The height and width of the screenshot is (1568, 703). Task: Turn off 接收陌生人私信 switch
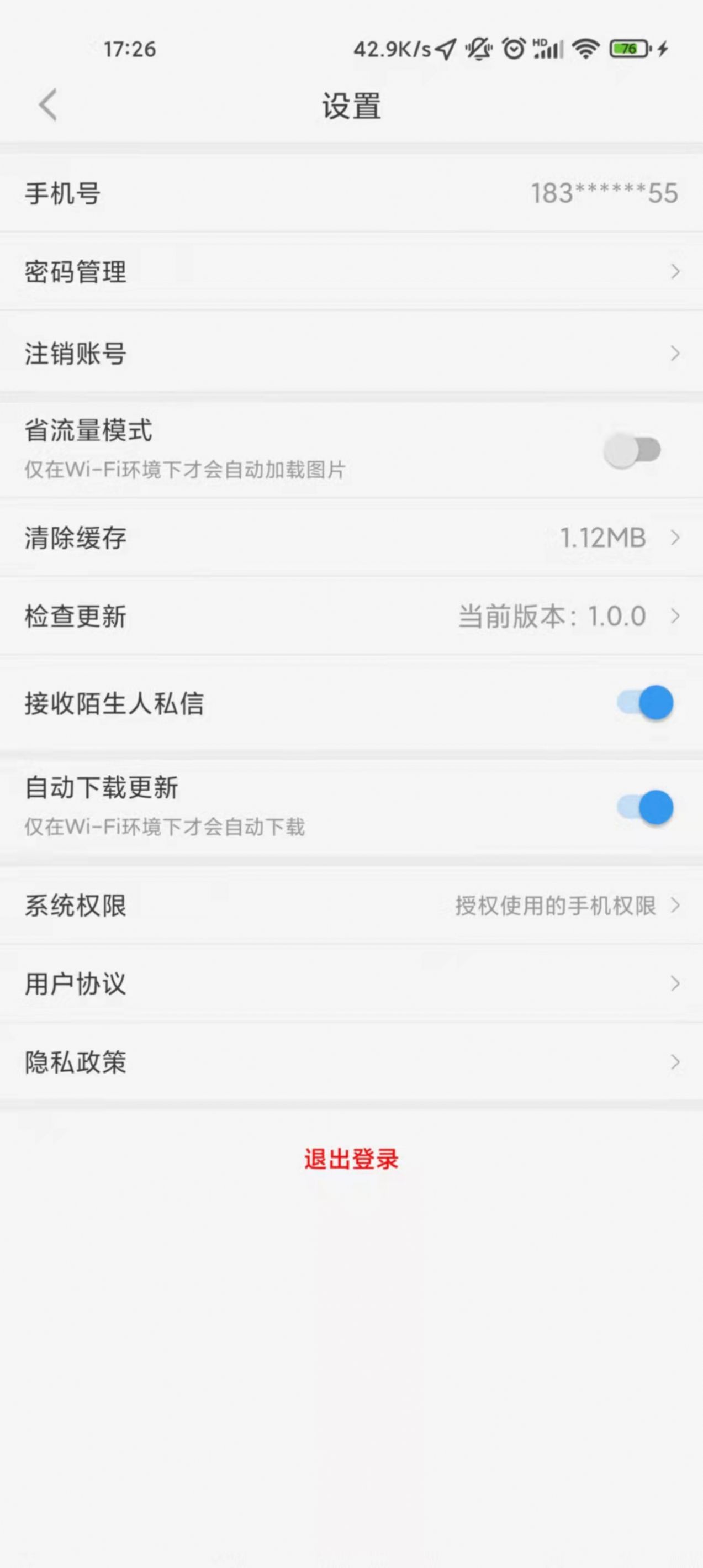[645, 702]
